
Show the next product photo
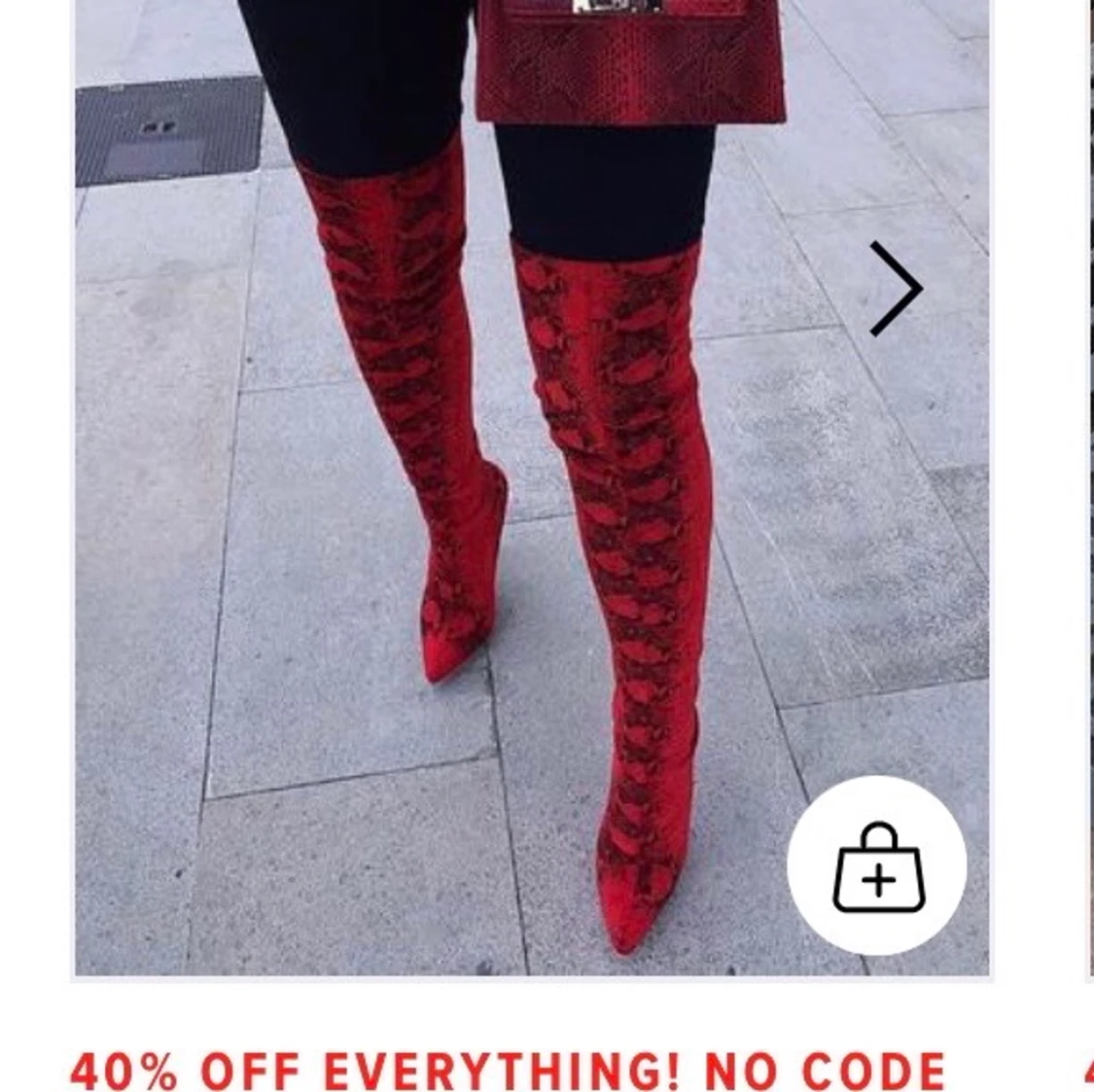(896, 289)
